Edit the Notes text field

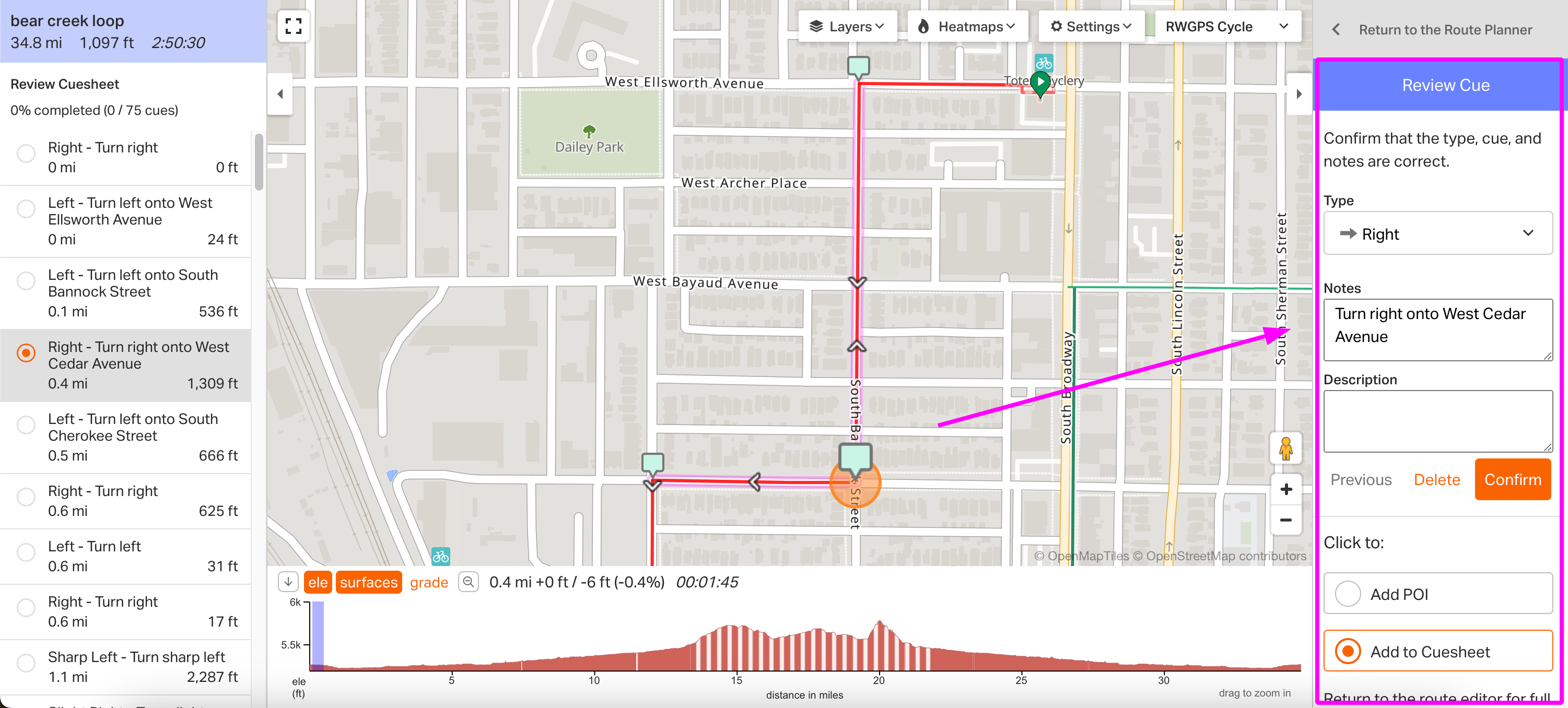coord(1436,328)
